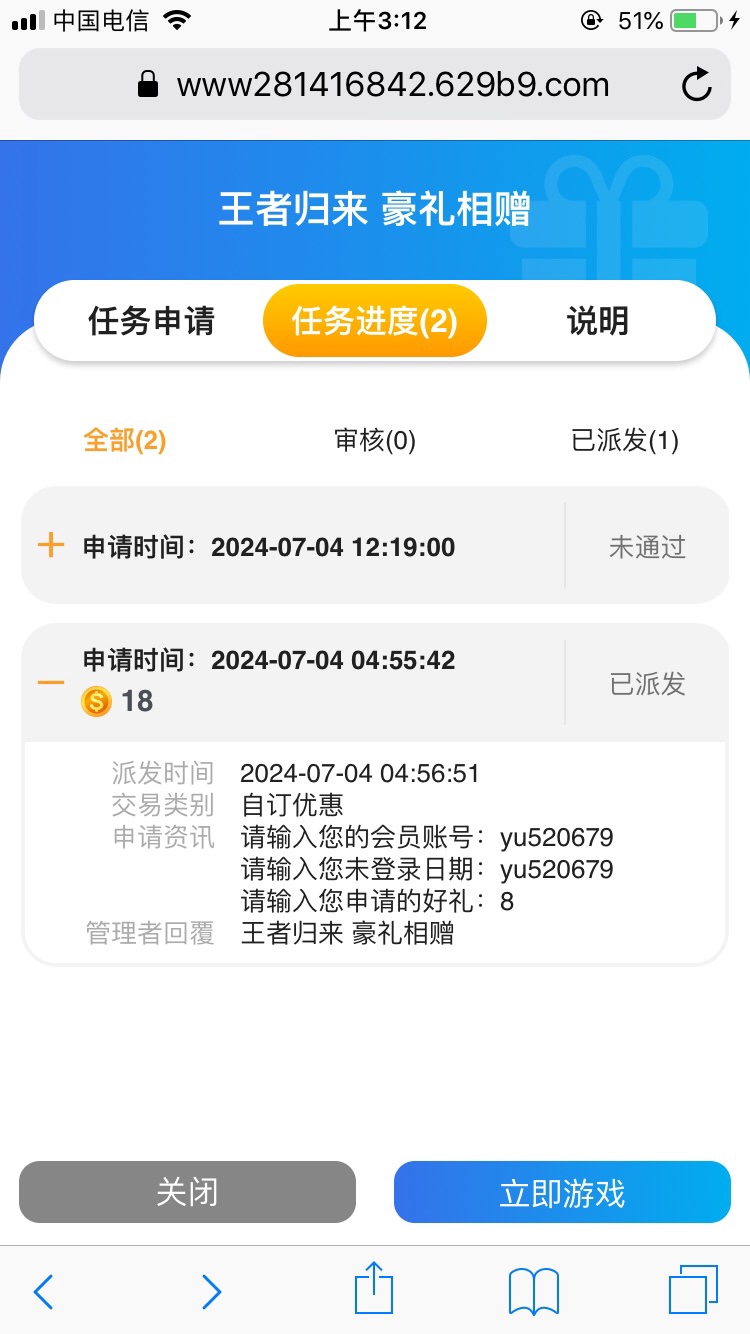Collapse the 04:55:42 已派发 application
Viewport: 750px width, 1334px height.
(x=51, y=682)
